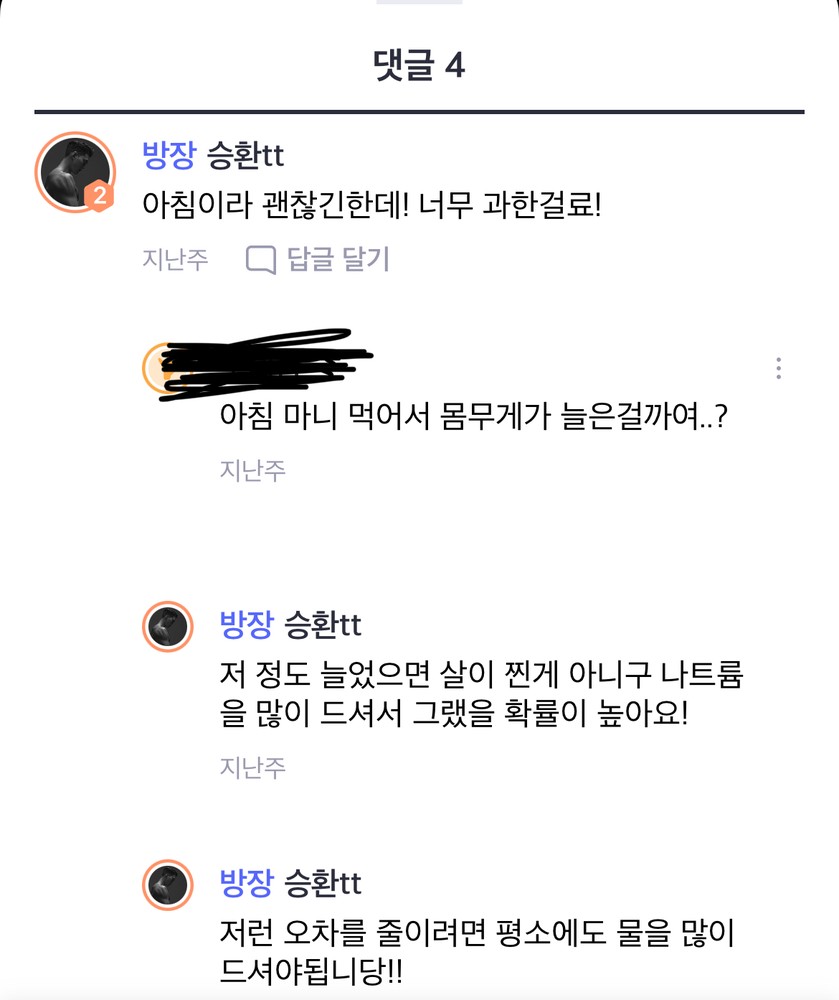The height and width of the screenshot is (1000, 839).
Task: Tap 답글 달기 under the first comment
Action: pos(318,260)
